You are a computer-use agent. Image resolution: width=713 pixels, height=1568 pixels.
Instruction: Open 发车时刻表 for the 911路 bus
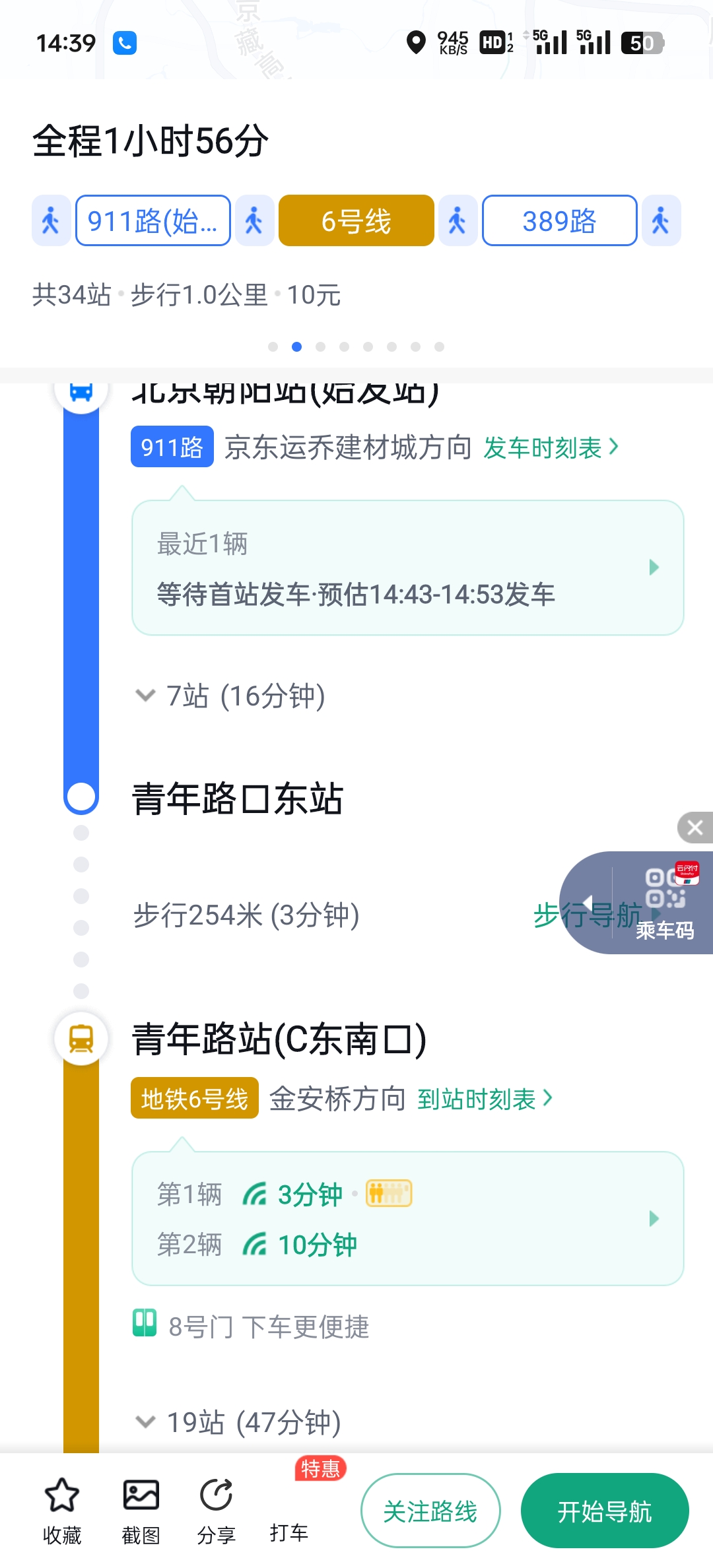click(x=551, y=448)
